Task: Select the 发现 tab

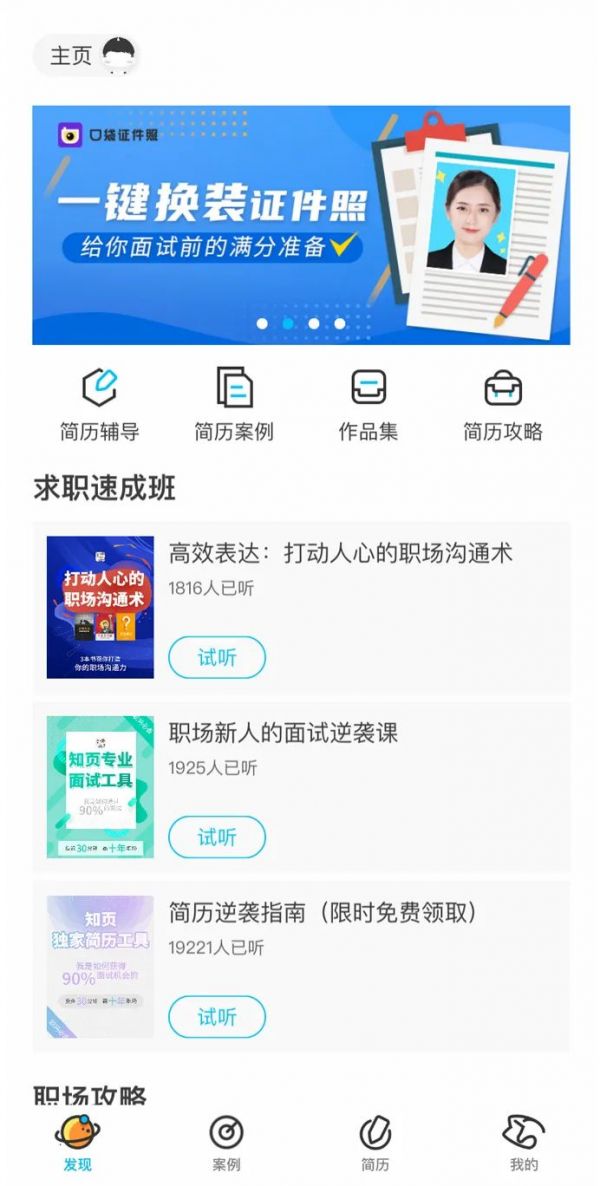Action: pos(77,1144)
